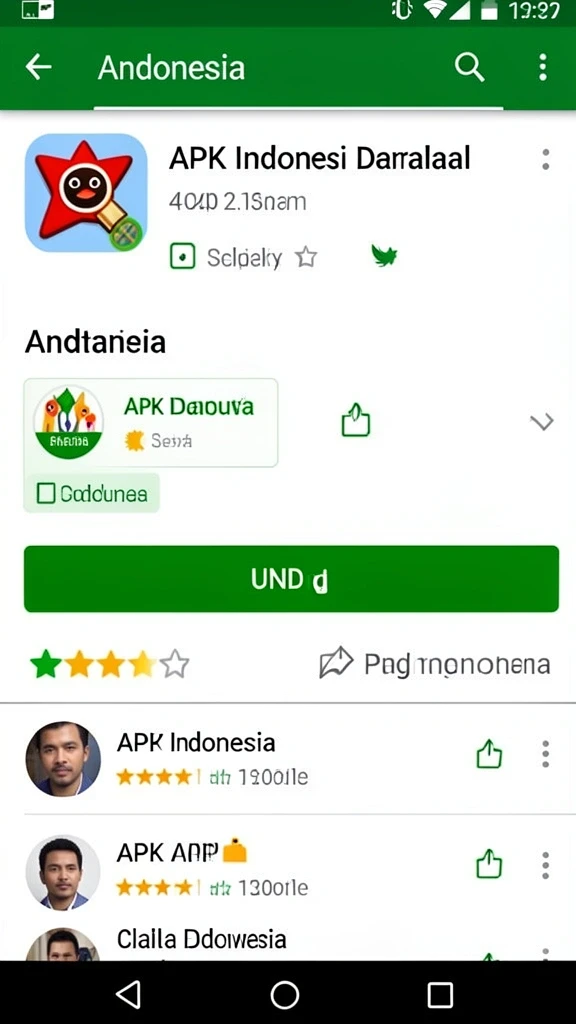
Task: Tick the Codounea checkbox
Action: [x=46, y=494]
